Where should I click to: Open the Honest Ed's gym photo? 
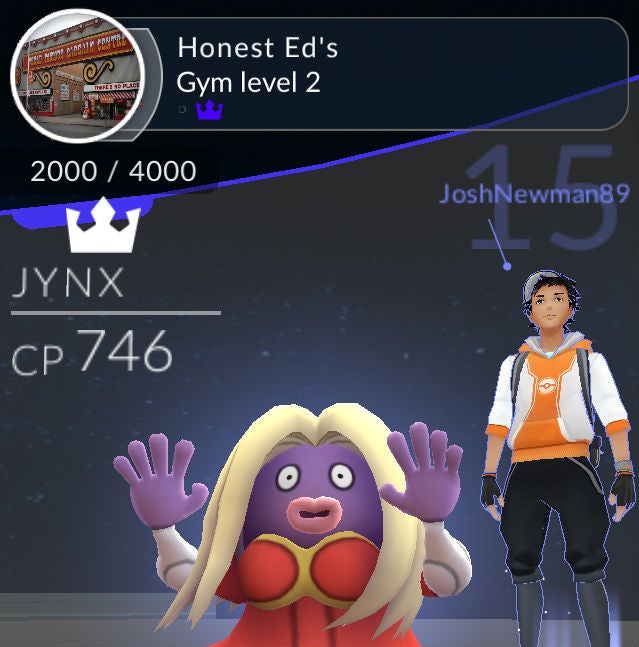[77, 76]
